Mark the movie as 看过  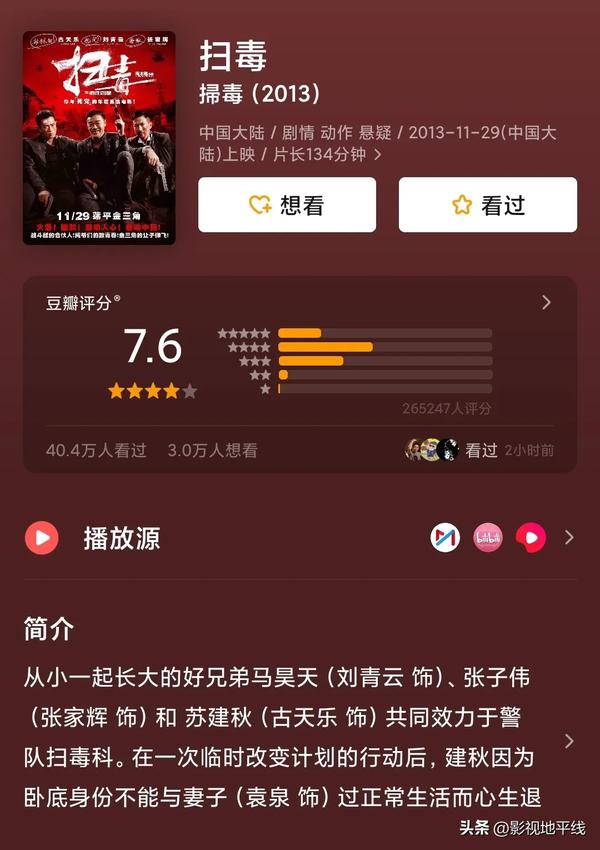487,205
